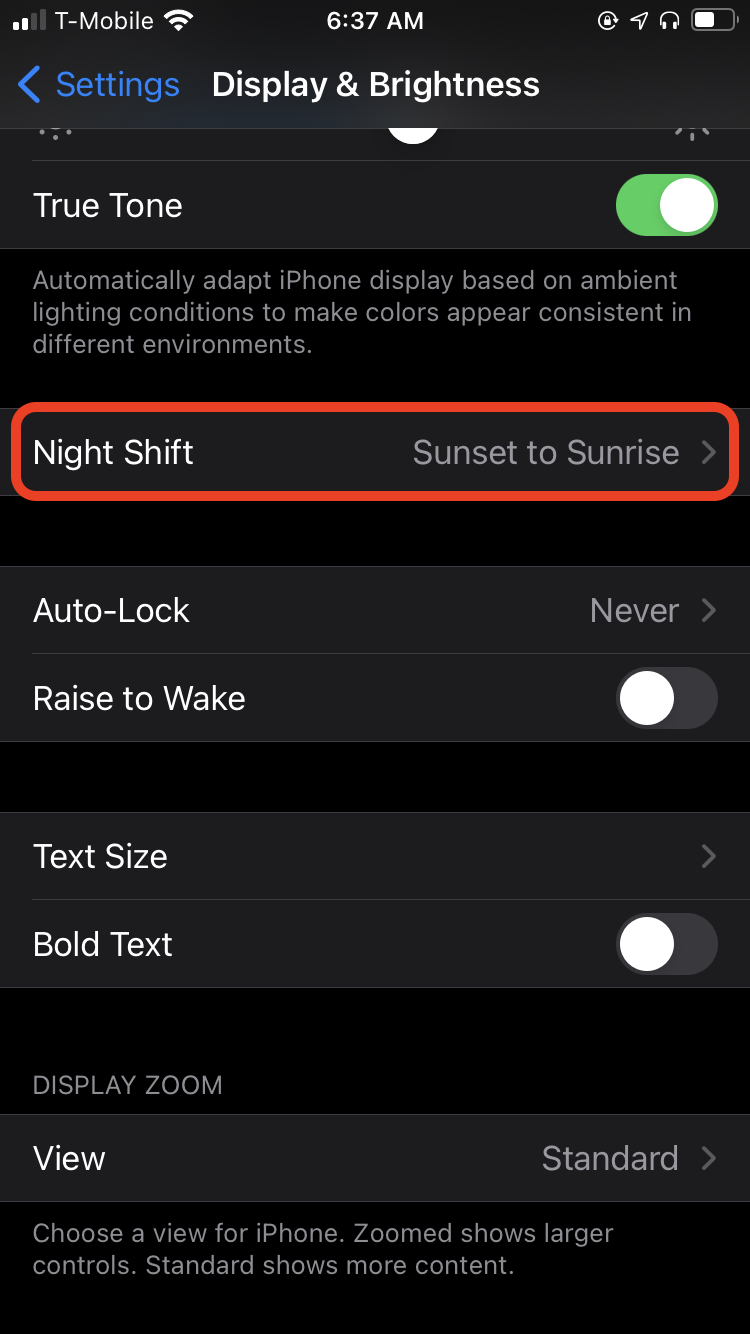Go back to Settings
This screenshot has width=750, height=1334.
(x=98, y=85)
